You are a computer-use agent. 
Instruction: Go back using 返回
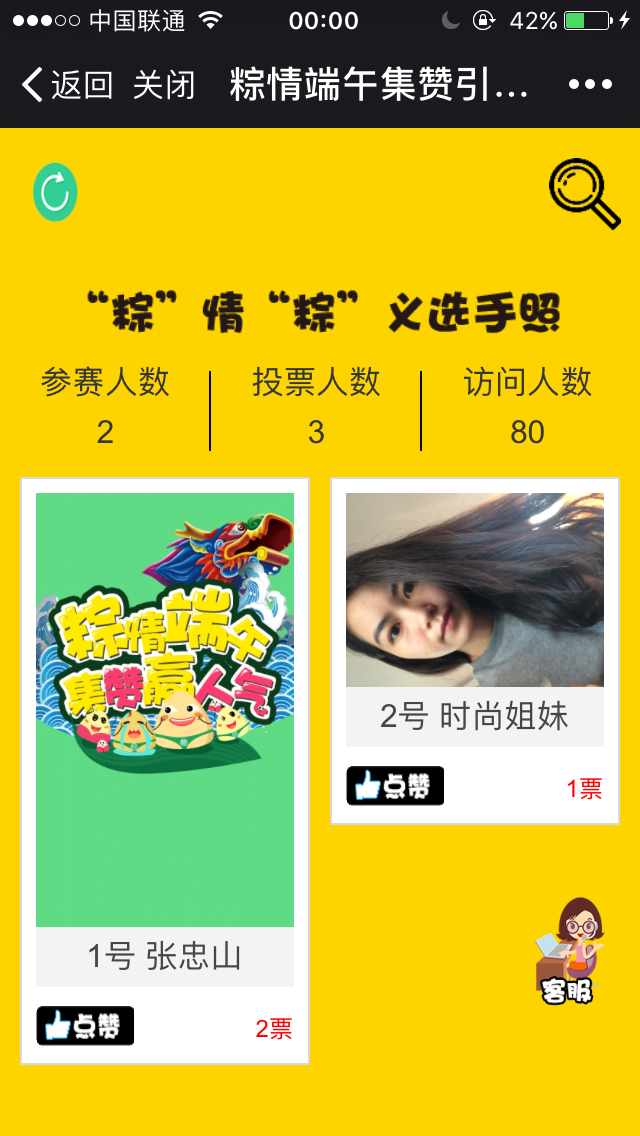tap(67, 85)
